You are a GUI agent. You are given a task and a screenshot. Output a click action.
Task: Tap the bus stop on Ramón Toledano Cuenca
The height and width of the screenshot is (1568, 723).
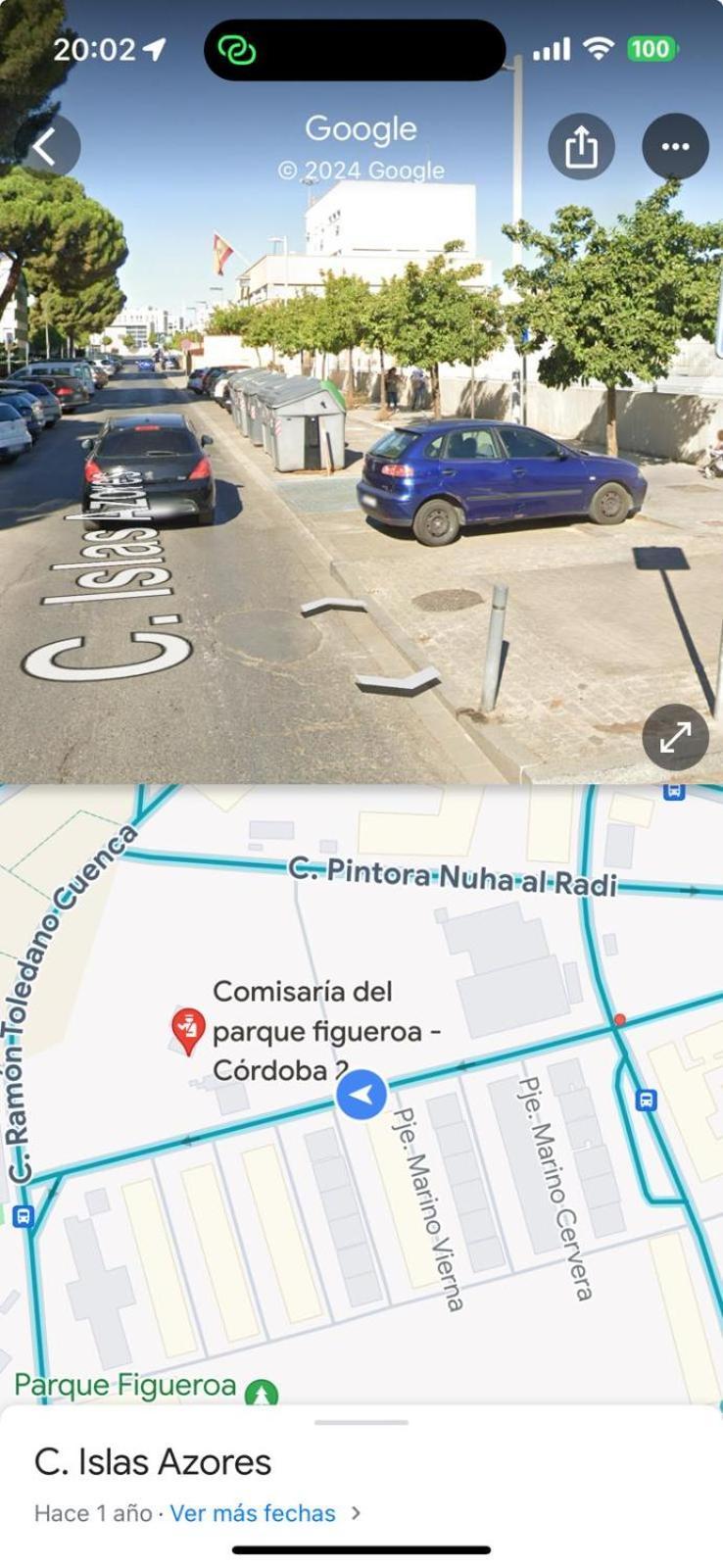click(x=24, y=1216)
